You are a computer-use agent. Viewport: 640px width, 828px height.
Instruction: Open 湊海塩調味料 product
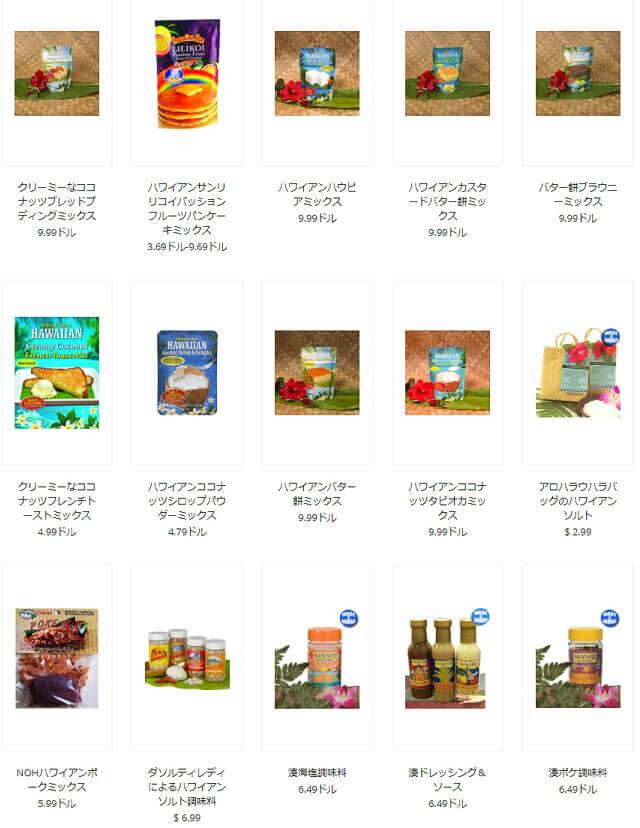click(x=317, y=658)
